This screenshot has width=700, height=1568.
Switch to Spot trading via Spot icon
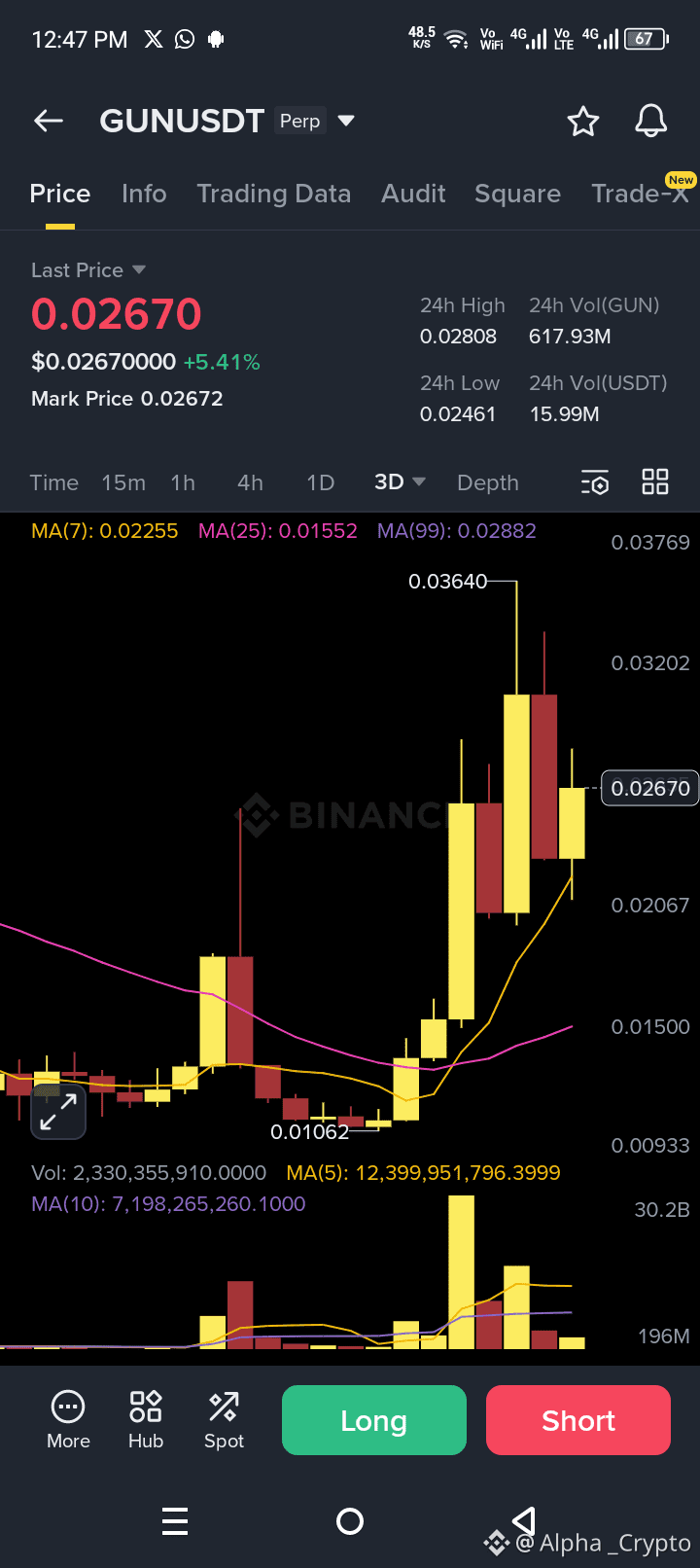tap(224, 1419)
